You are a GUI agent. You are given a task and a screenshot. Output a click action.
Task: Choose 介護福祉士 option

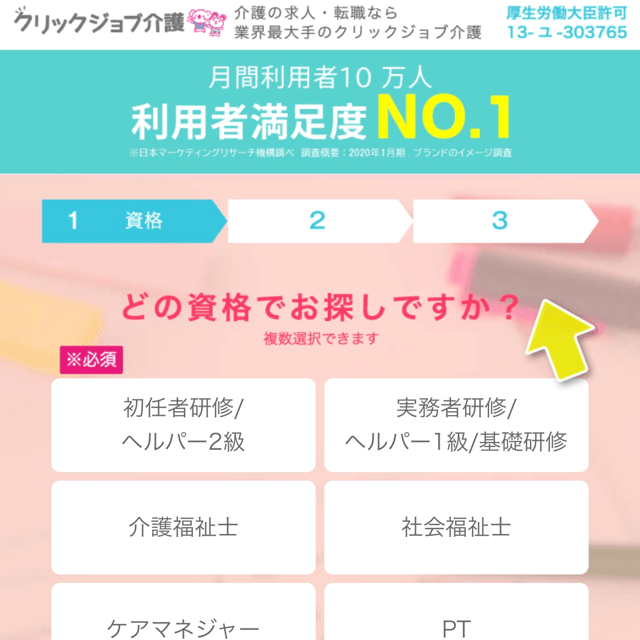tap(183, 527)
